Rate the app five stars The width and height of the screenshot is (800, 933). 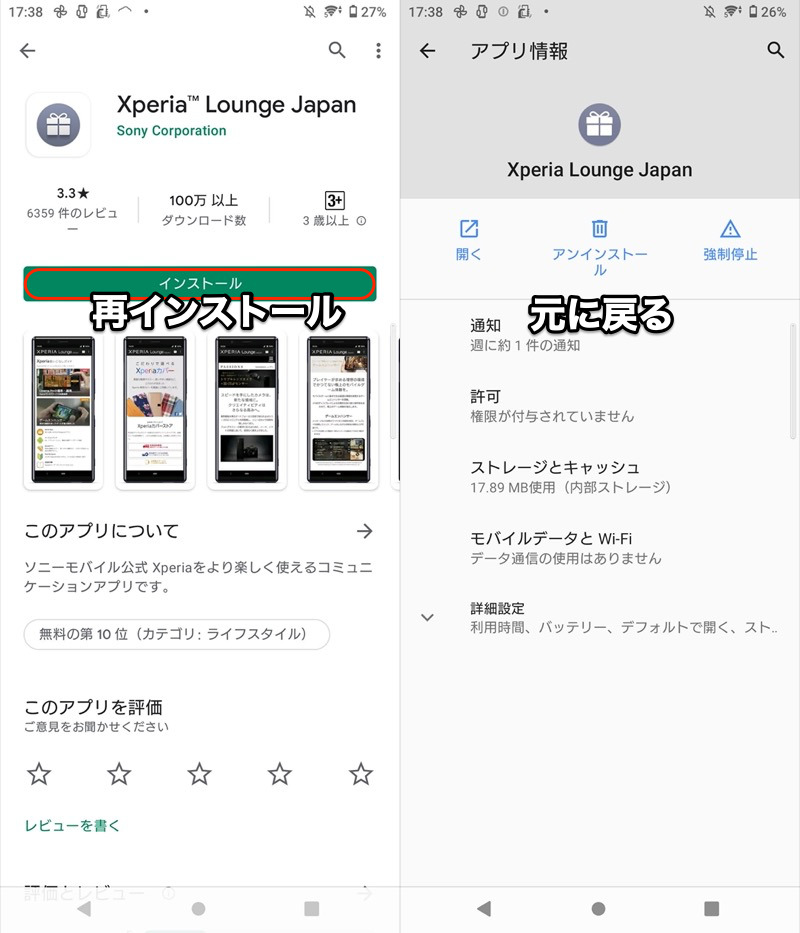click(x=360, y=773)
